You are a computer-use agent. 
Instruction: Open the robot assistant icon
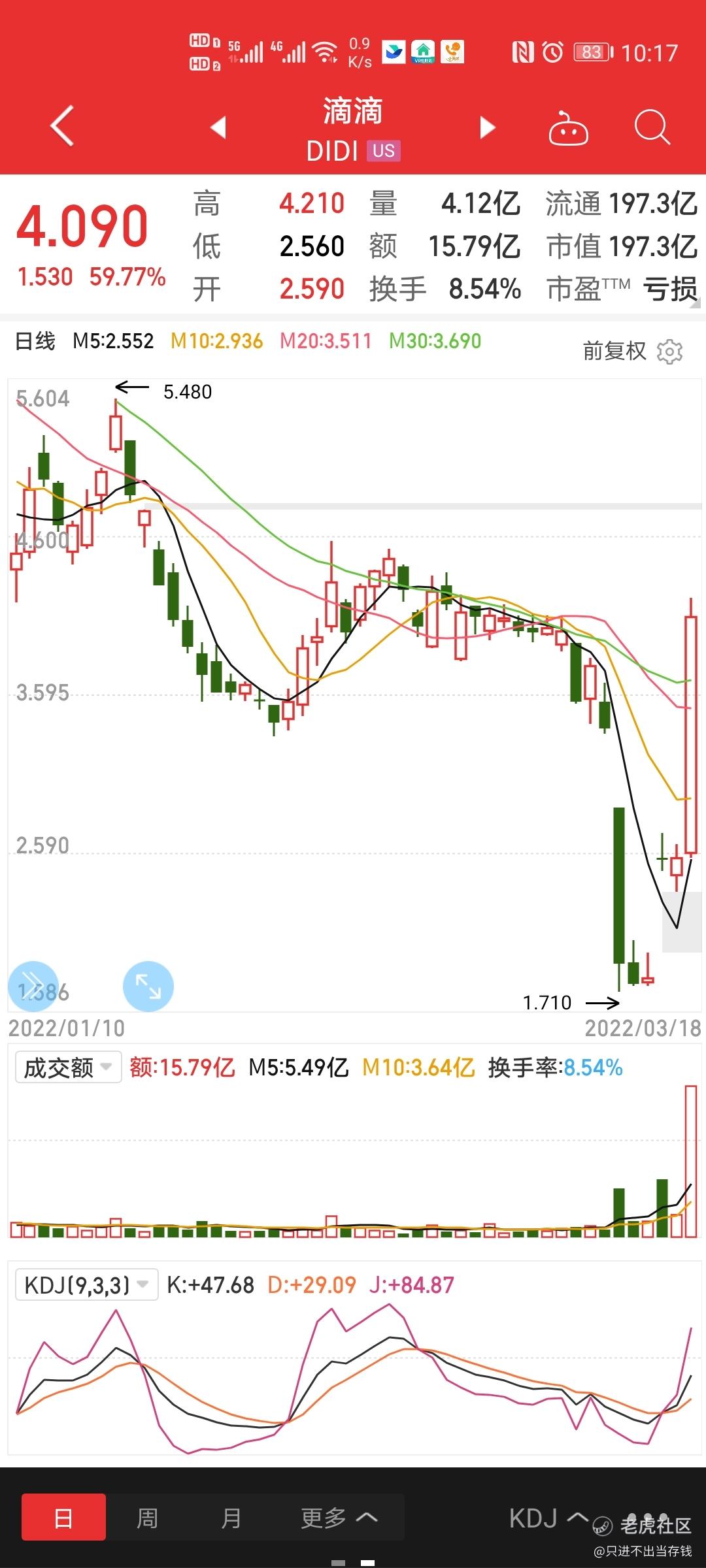(x=568, y=129)
